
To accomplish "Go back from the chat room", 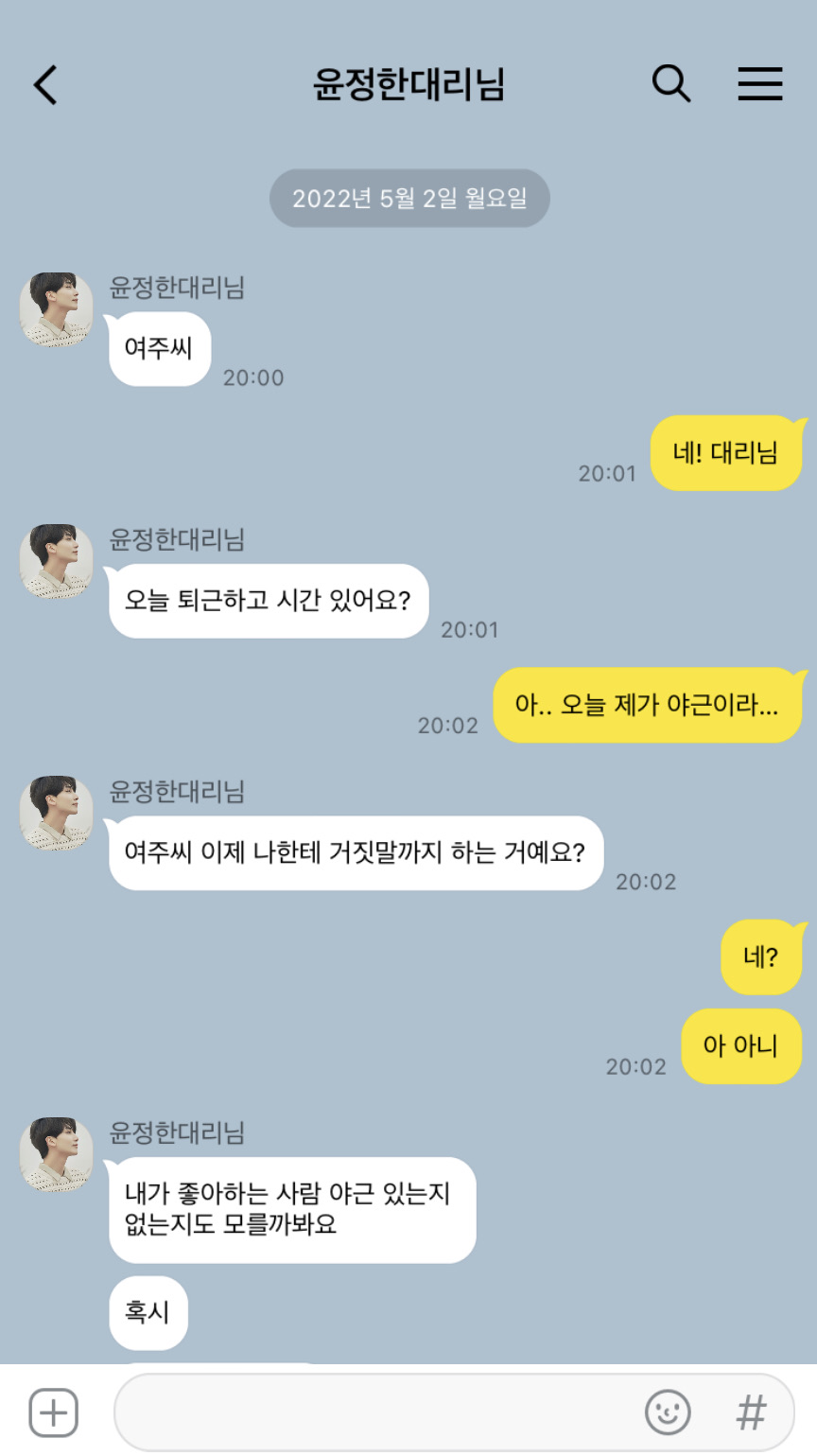I will coord(45,85).
